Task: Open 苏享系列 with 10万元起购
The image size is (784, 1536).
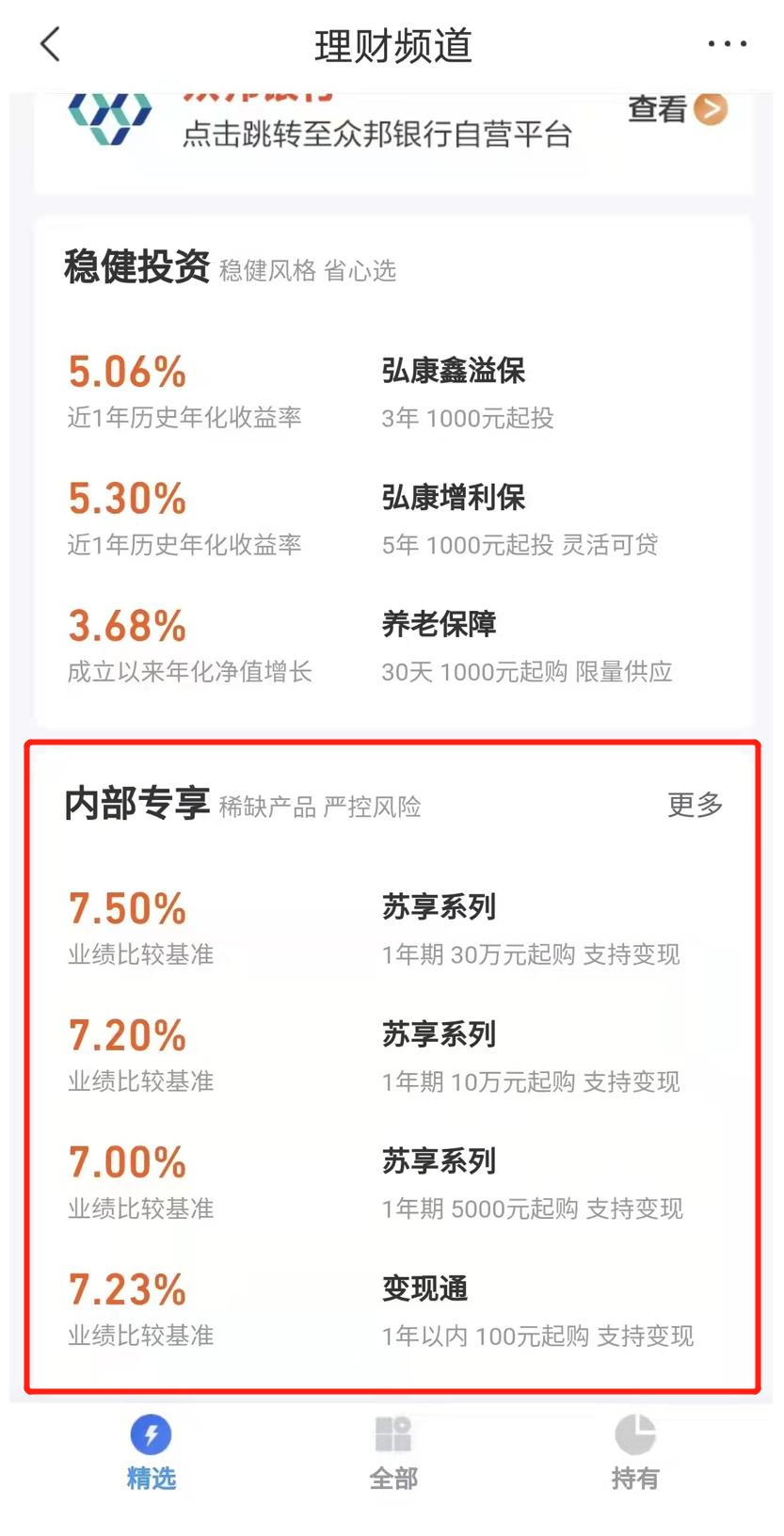Action: tap(440, 1033)
